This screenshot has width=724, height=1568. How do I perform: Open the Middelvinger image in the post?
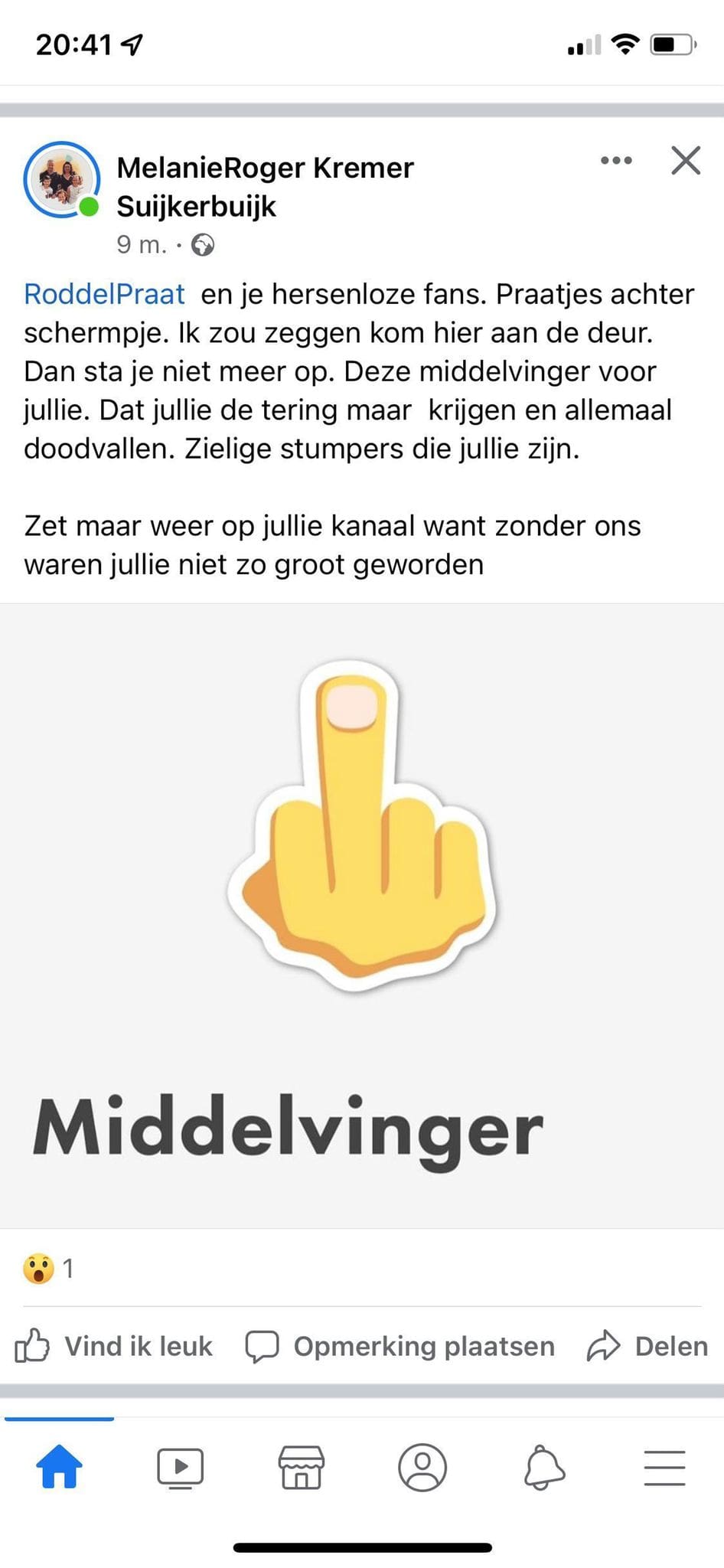[362, 915]
